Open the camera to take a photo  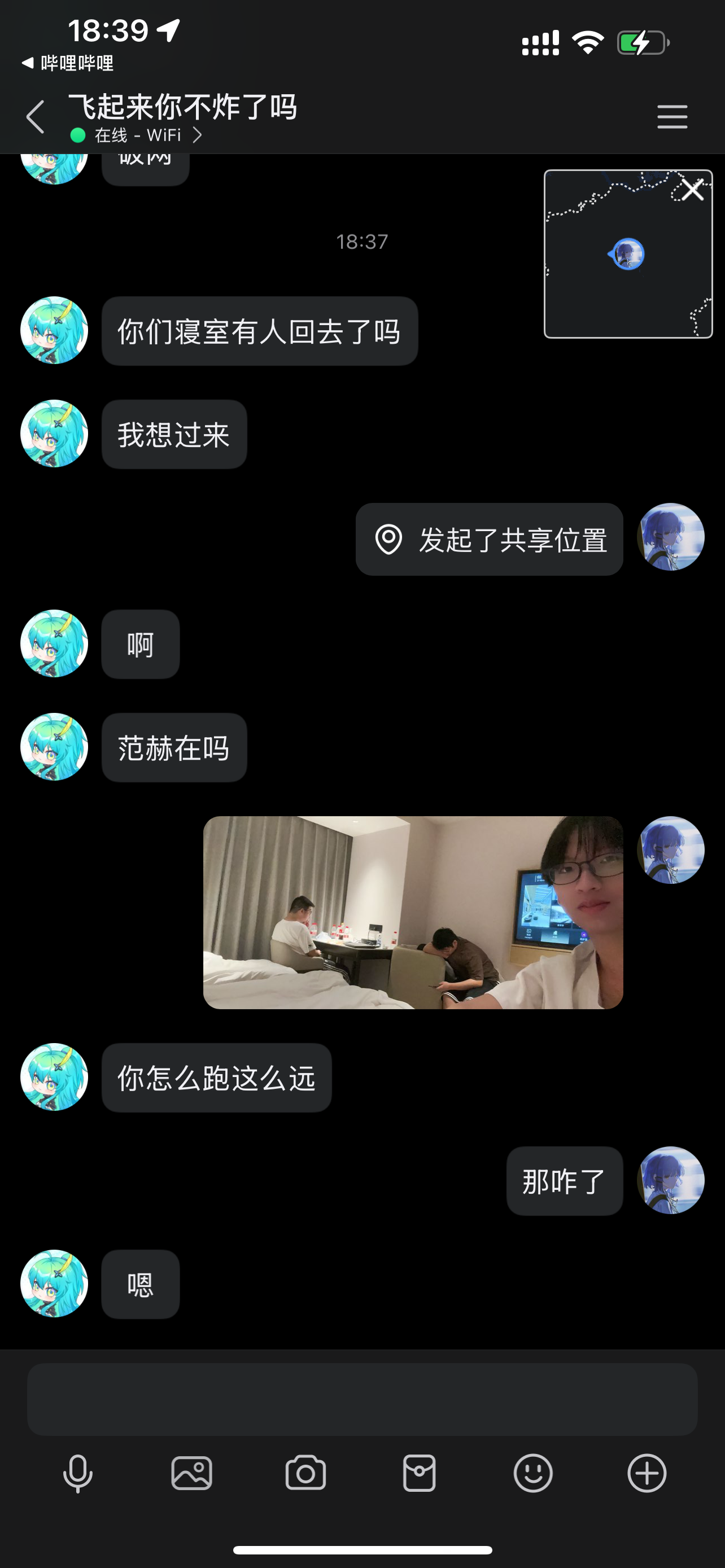tap(305, 1473)
